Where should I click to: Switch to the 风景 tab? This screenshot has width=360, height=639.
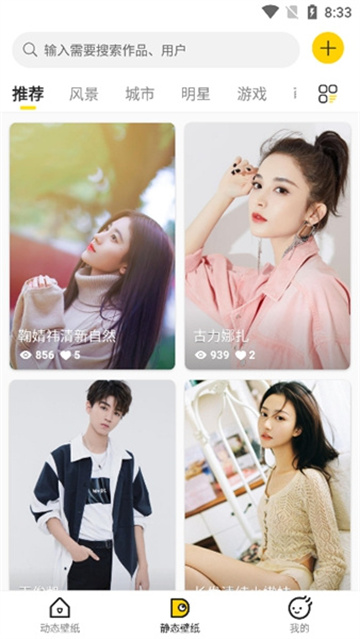click(84, 94)
